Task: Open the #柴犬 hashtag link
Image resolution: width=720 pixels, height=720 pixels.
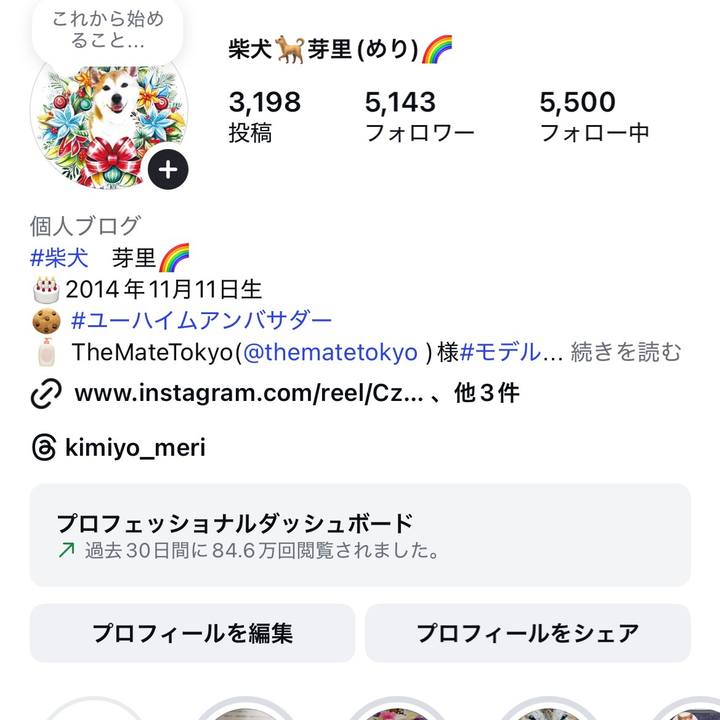Action: [59, 258]
